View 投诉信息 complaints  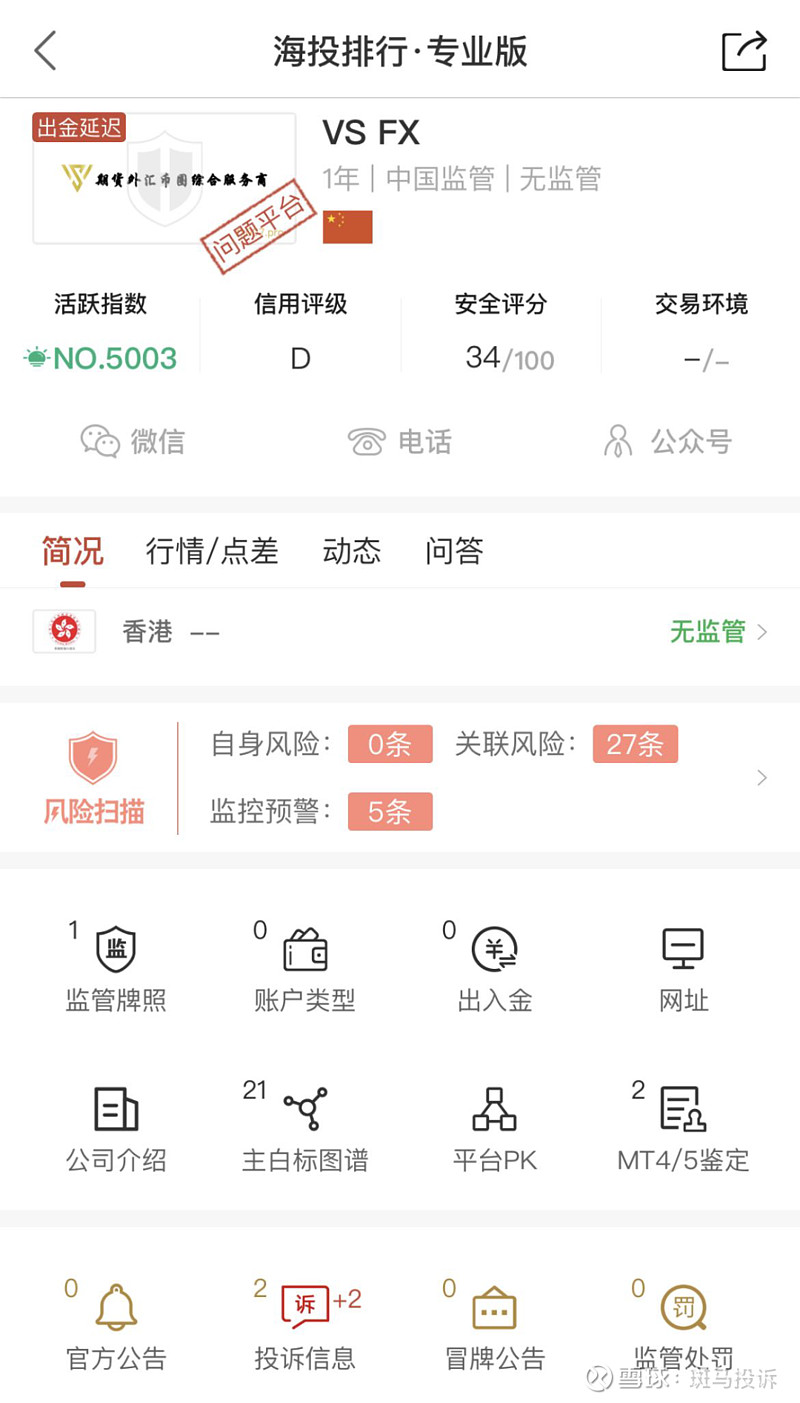pyautogui.click(x=305, y=1326)
